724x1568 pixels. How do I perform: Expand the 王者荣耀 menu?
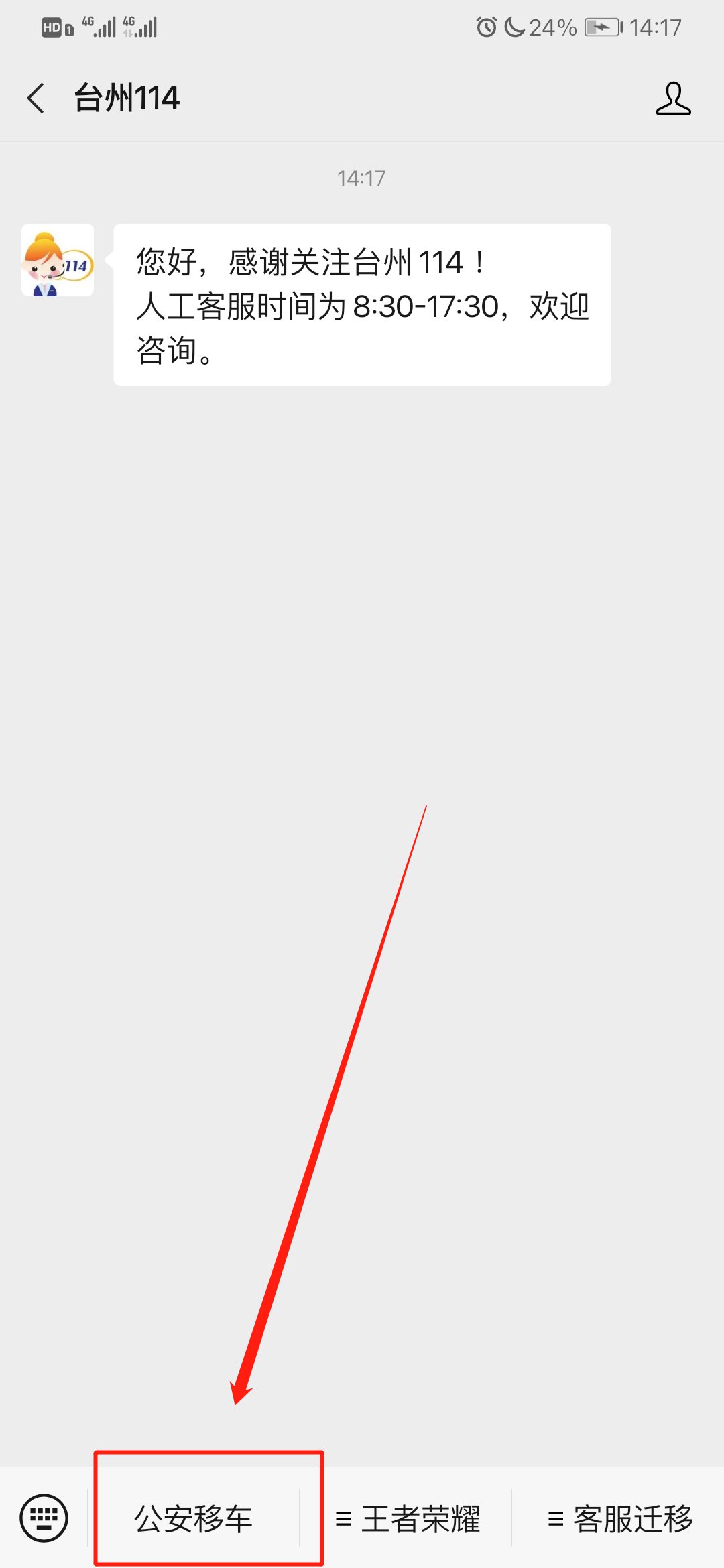408,1518
